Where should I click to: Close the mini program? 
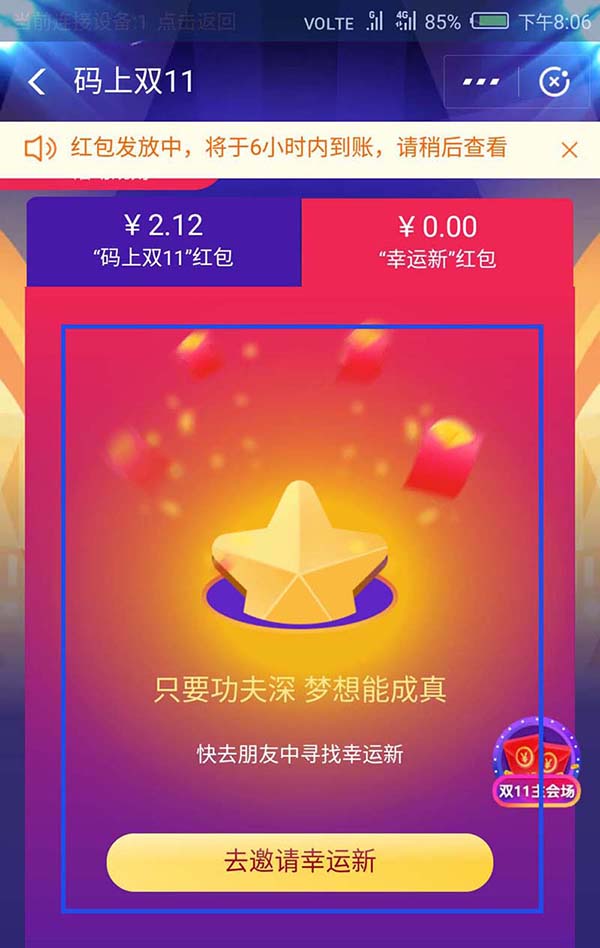point(554,82)
